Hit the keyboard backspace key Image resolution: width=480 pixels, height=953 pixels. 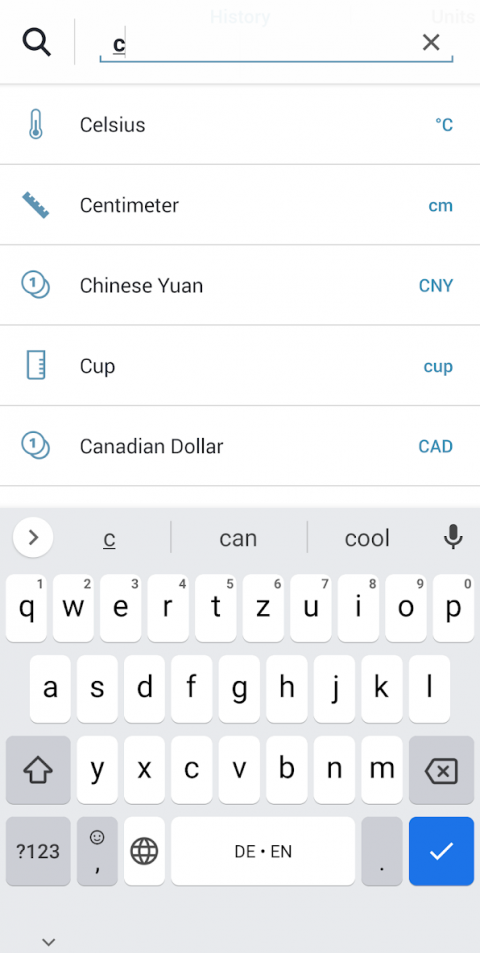click(441, 770)
